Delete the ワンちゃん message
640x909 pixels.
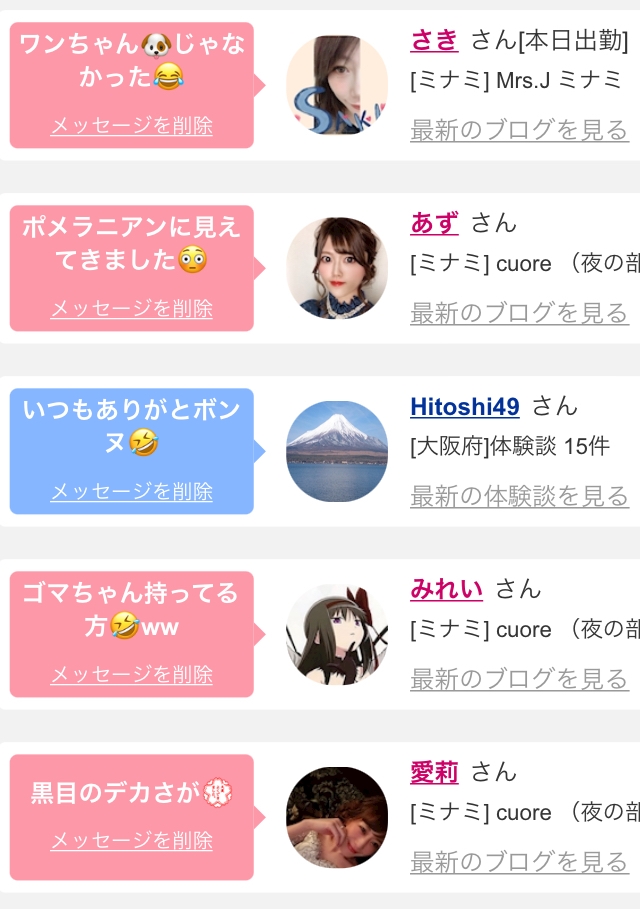point(132,126)
